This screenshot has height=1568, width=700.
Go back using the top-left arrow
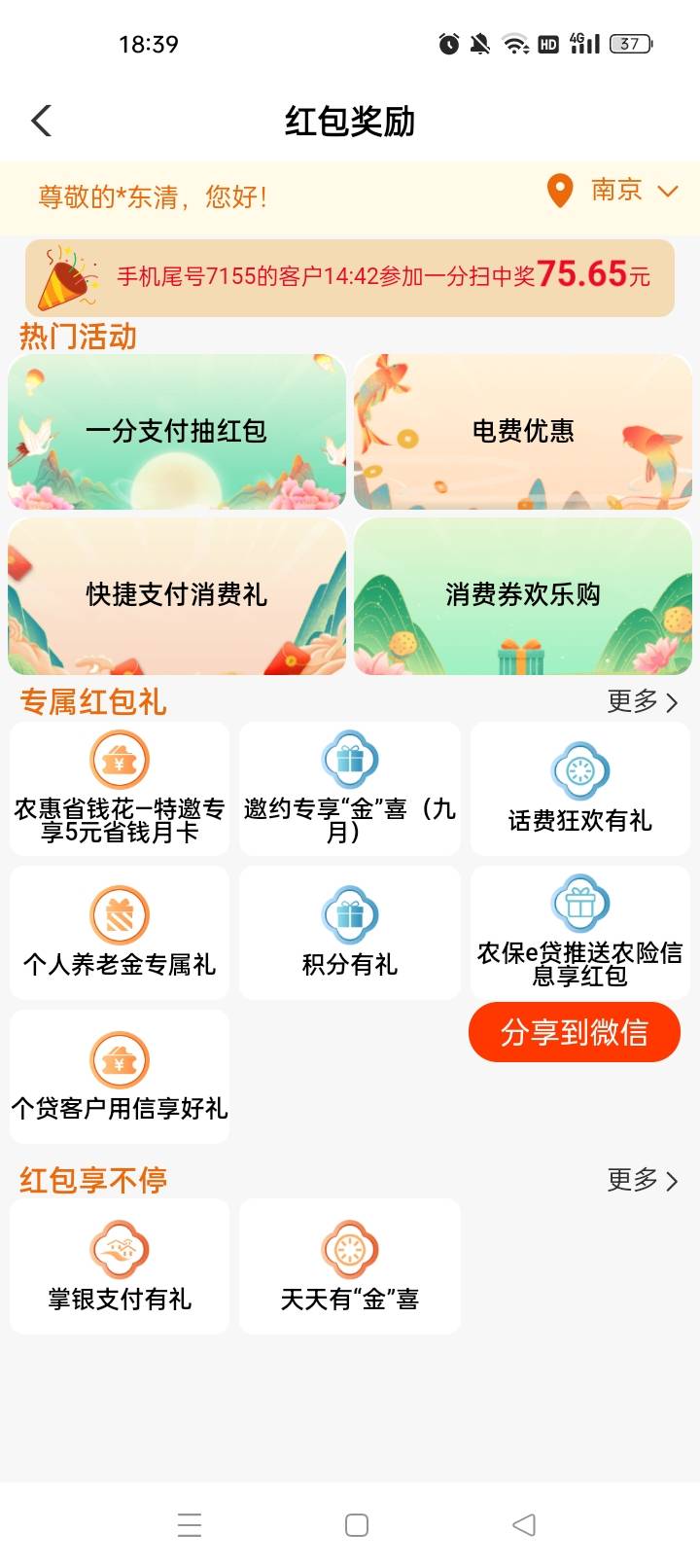[x=41, y=121]
